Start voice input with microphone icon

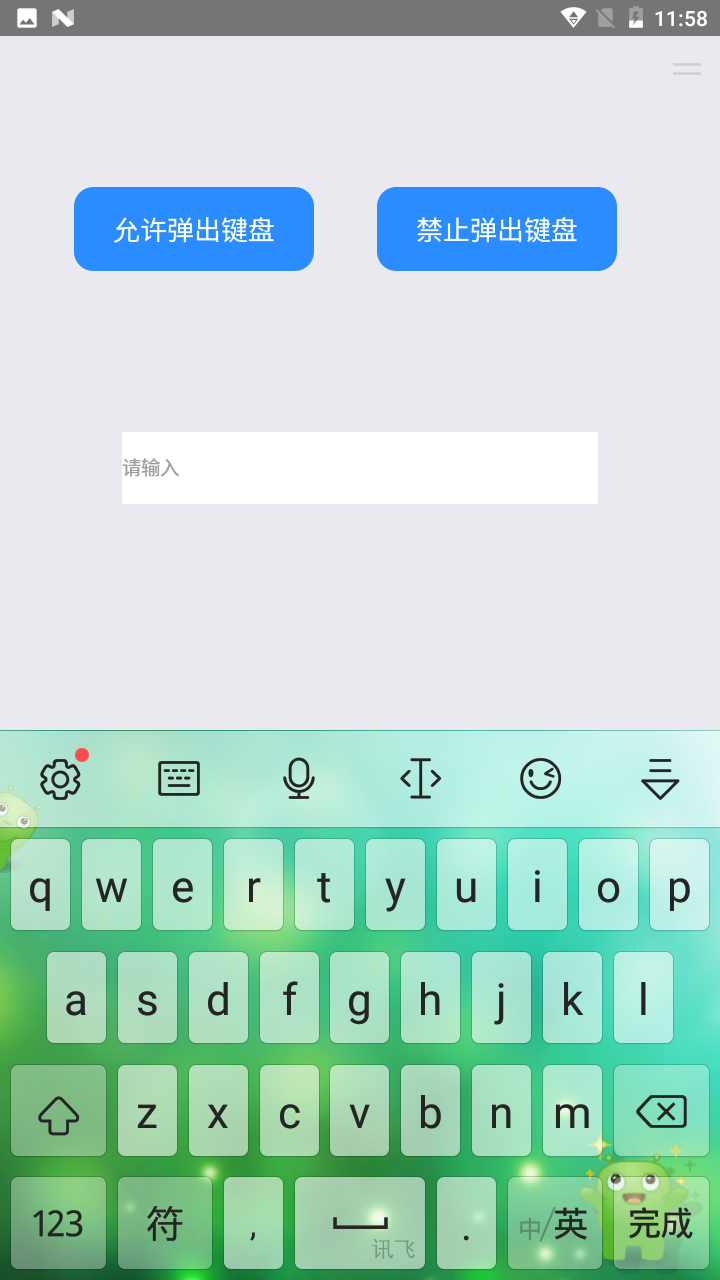pos(299,779)
